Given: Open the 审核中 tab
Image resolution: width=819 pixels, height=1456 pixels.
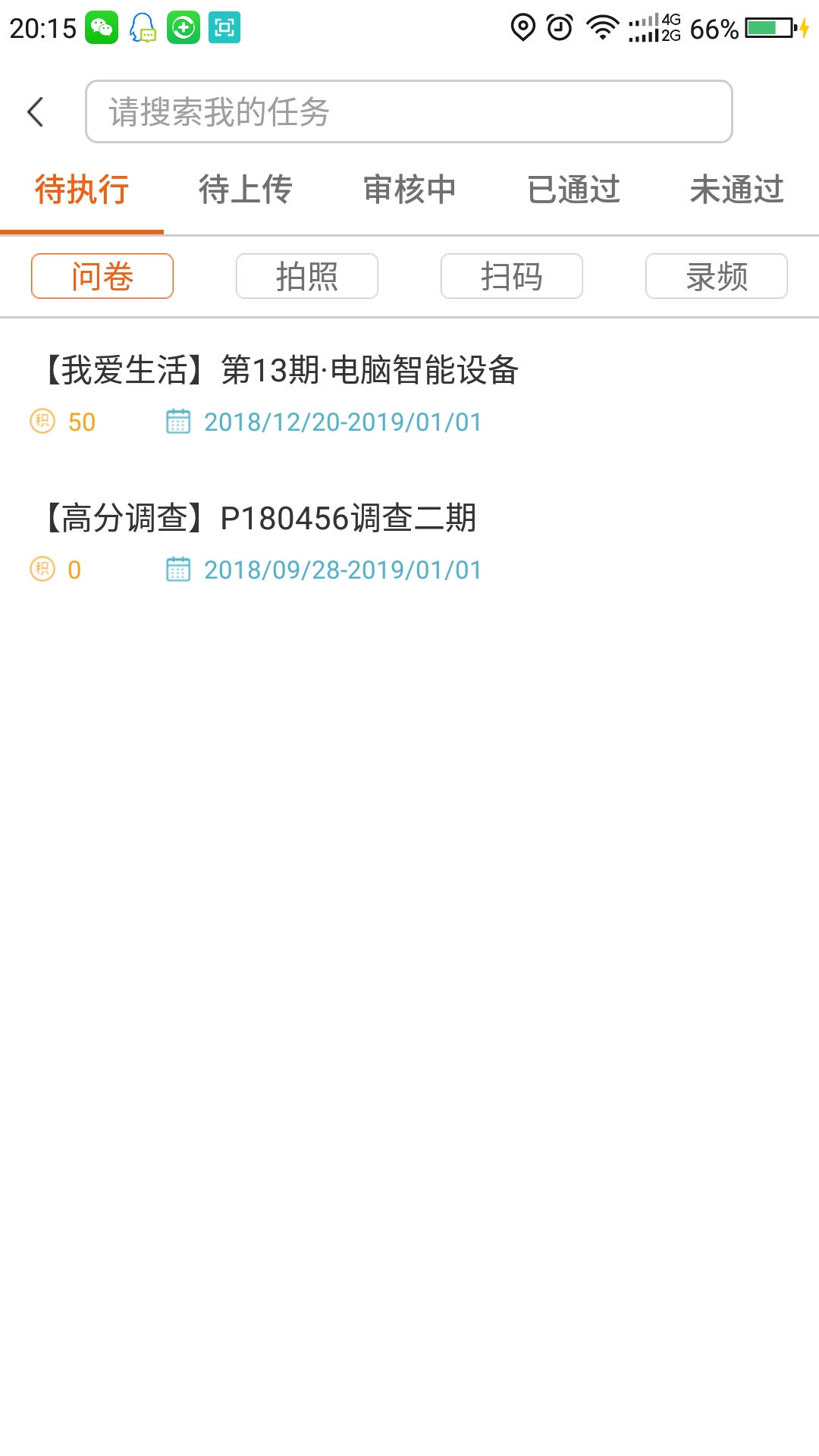Looking at the screenshot, I should tap(409, 190).
